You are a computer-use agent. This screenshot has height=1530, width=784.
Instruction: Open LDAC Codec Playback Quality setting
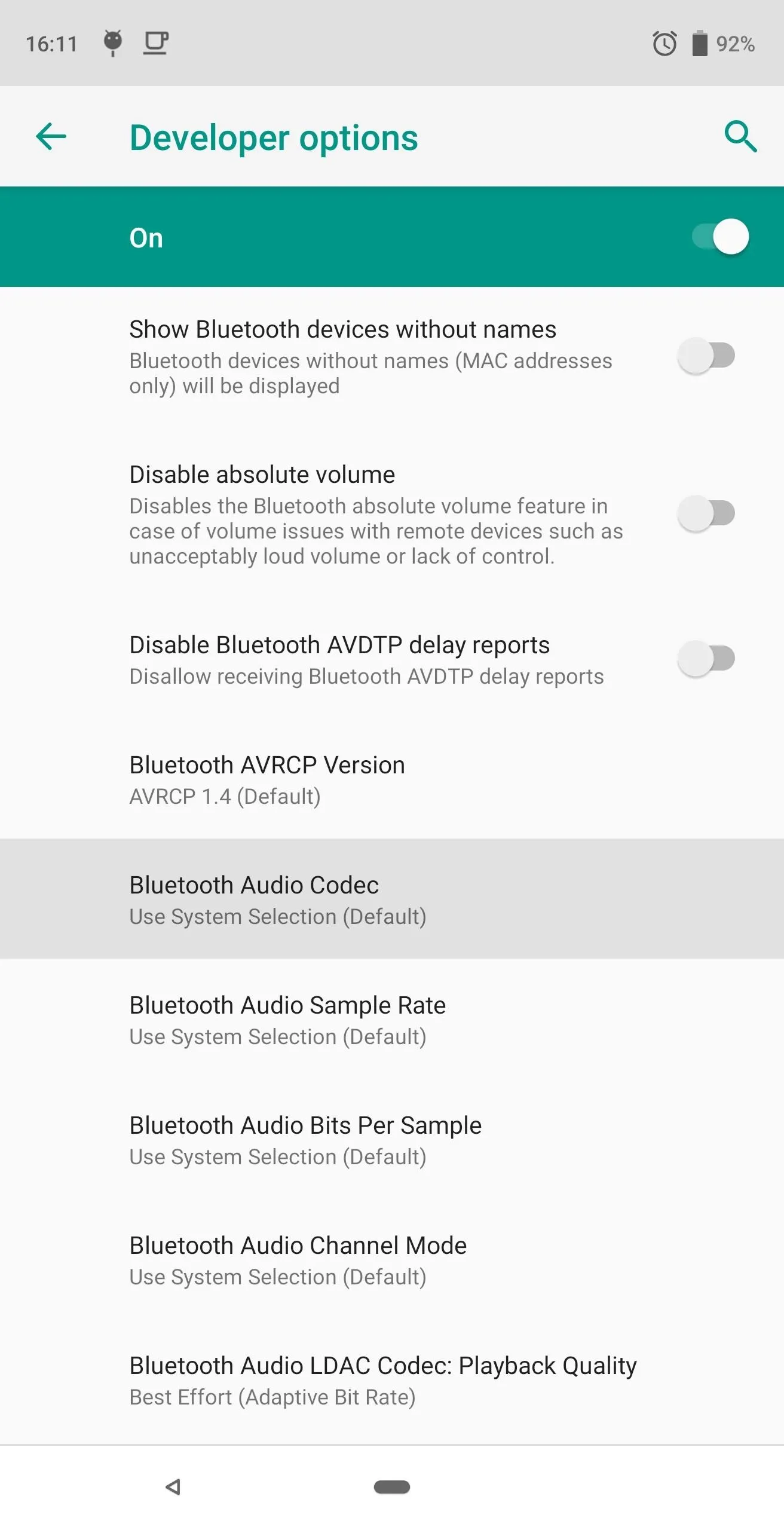pos(392,1379)
